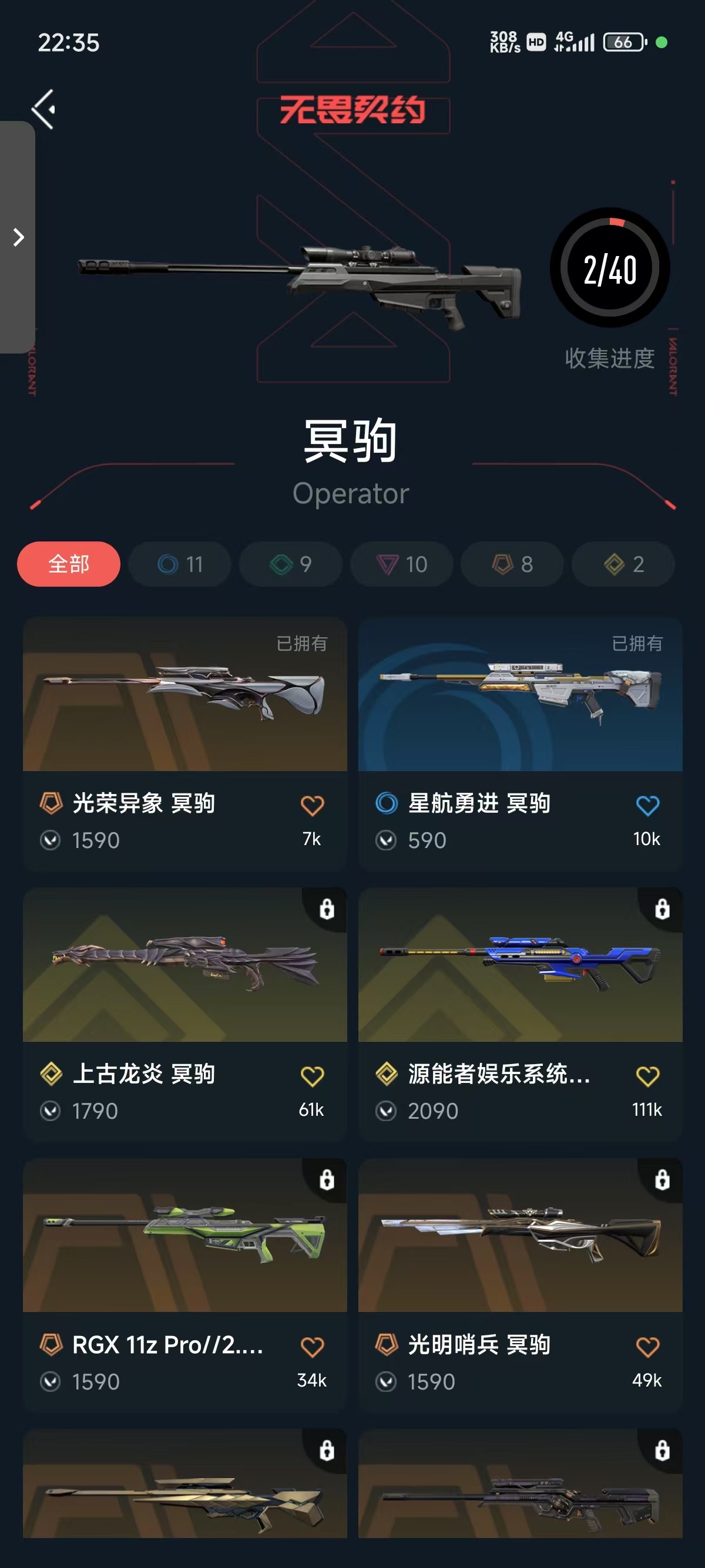Screen dimensions: 705x1568
Task: Filter by the yellow tier with 2 skins
Action: pyautogui.click(x=623, y=564)
